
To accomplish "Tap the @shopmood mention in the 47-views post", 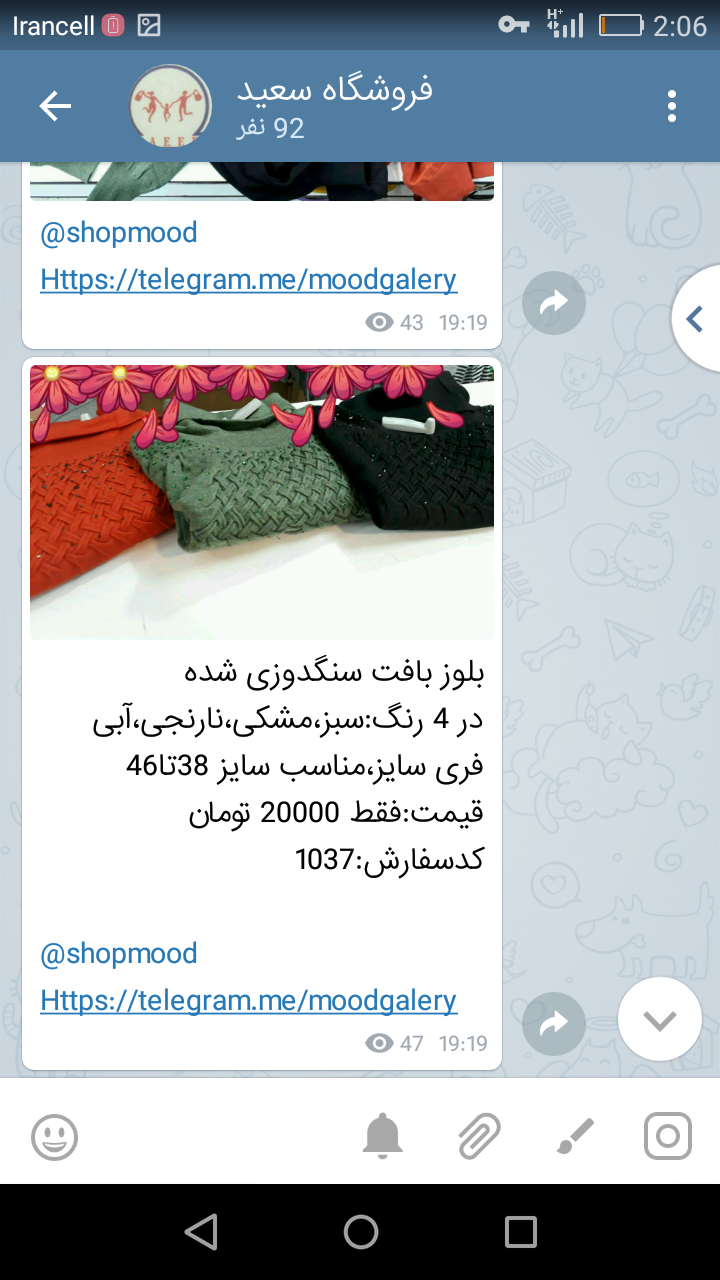I will [119, 954].
